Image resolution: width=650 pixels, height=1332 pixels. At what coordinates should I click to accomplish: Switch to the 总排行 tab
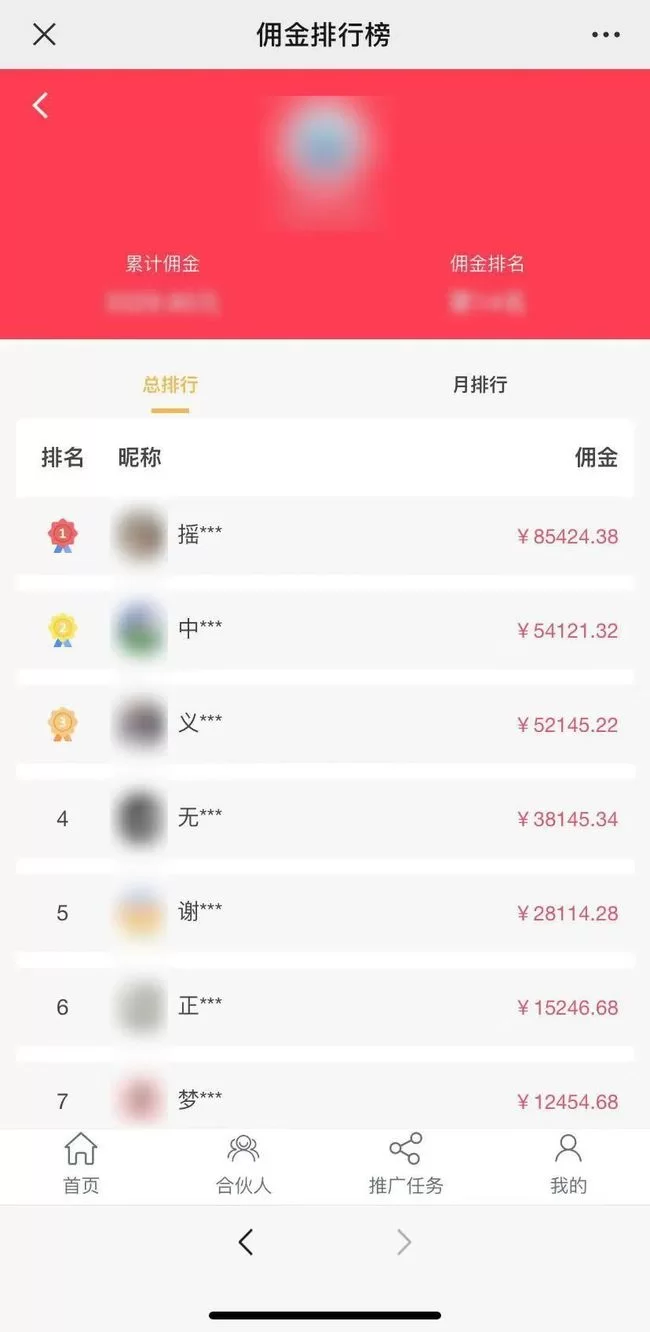pos(170,385)
